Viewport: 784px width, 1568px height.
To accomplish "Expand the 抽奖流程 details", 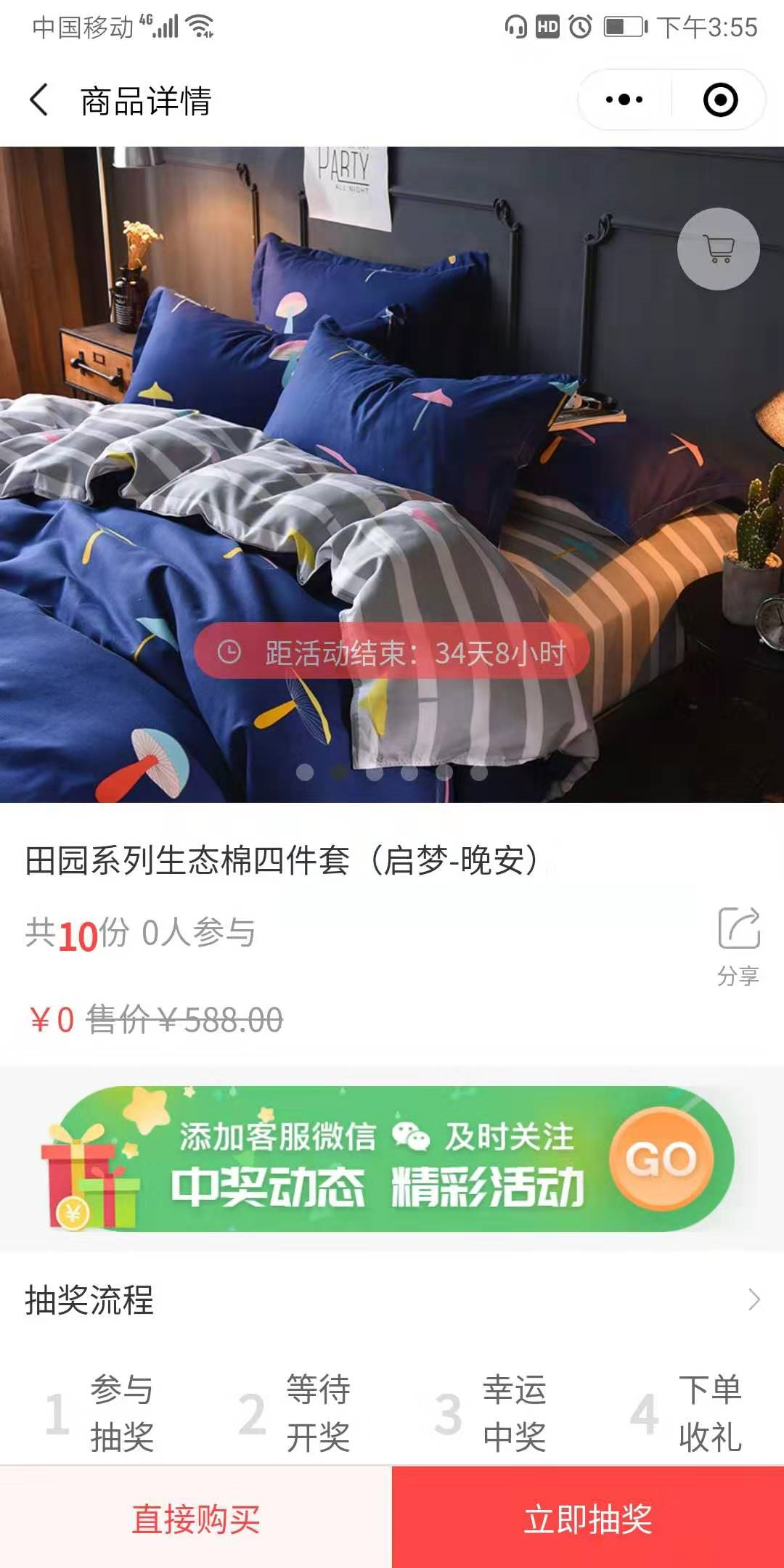I will pos(754,1299).
